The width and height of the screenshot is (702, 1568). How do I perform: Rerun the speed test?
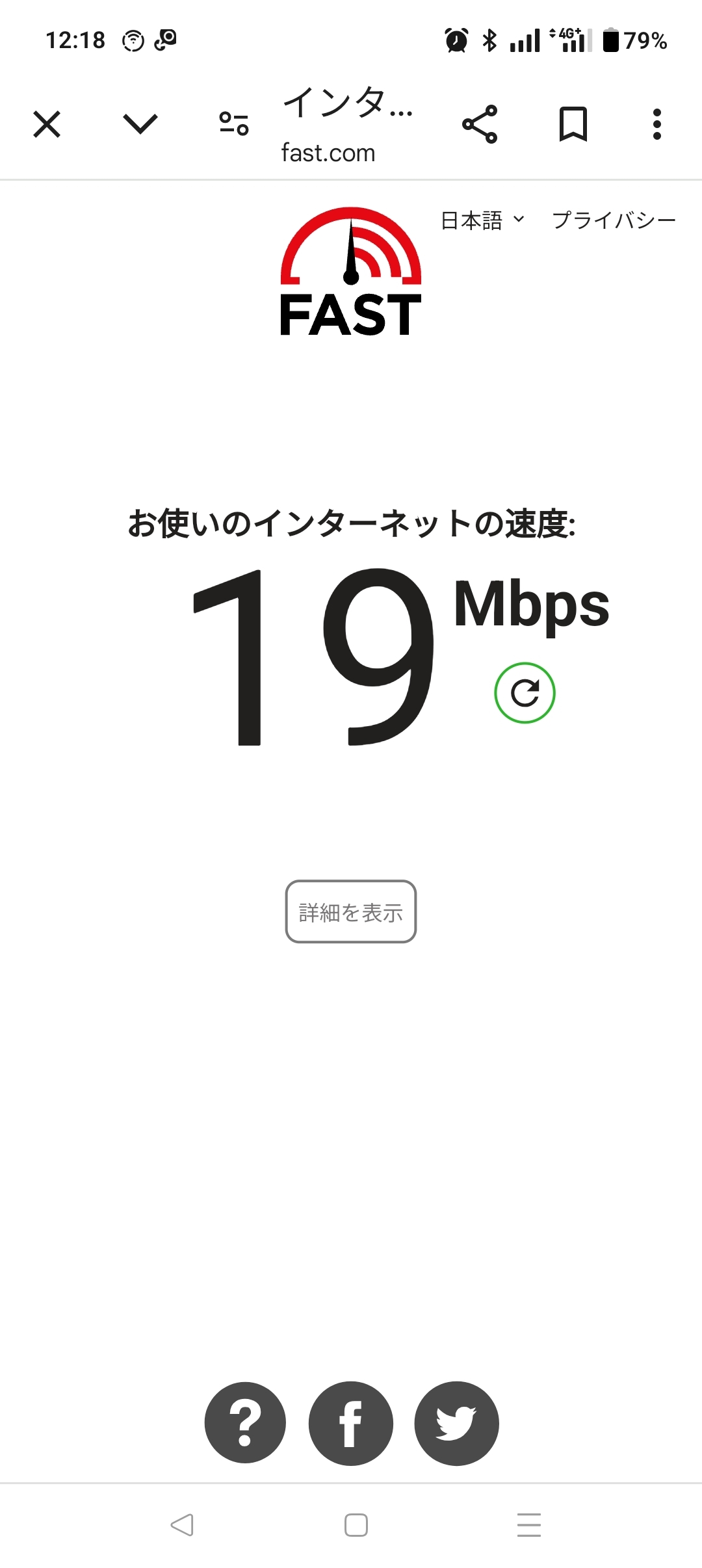[525, 693]
